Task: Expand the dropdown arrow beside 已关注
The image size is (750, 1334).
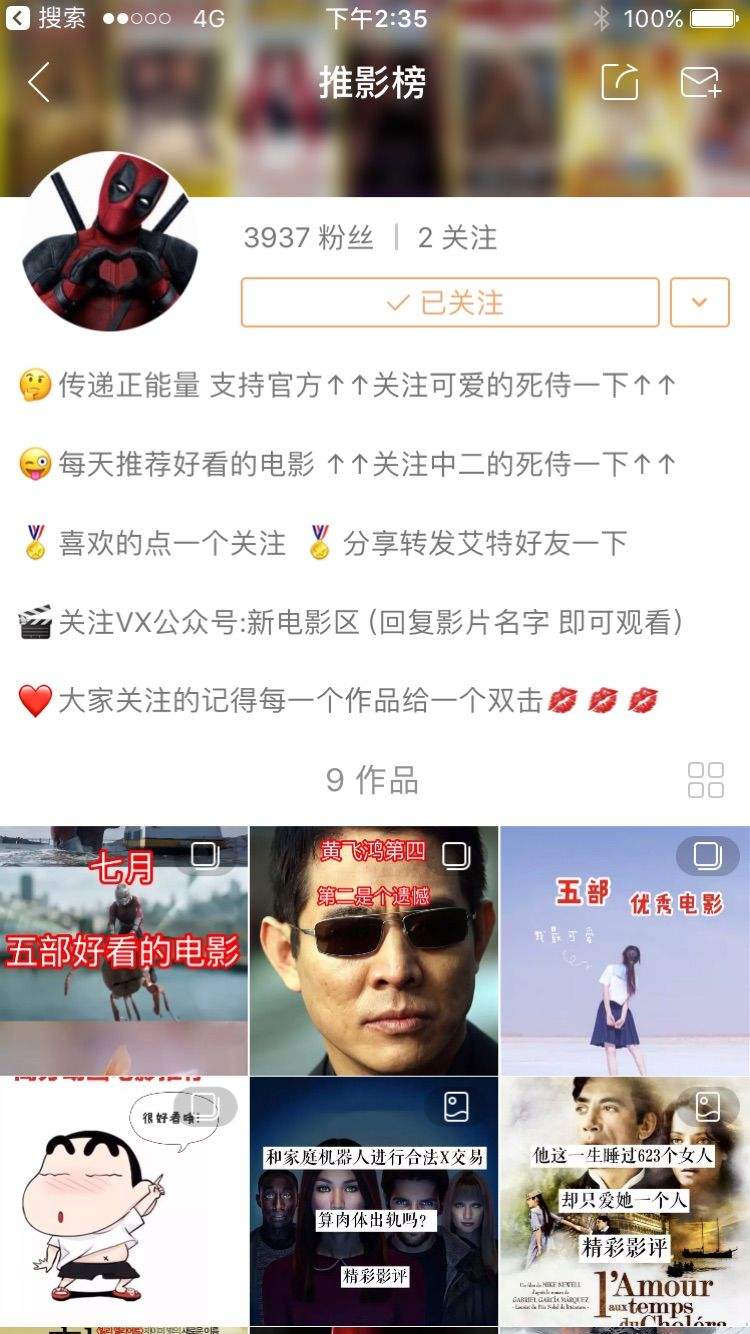Action: pos(699,302)
